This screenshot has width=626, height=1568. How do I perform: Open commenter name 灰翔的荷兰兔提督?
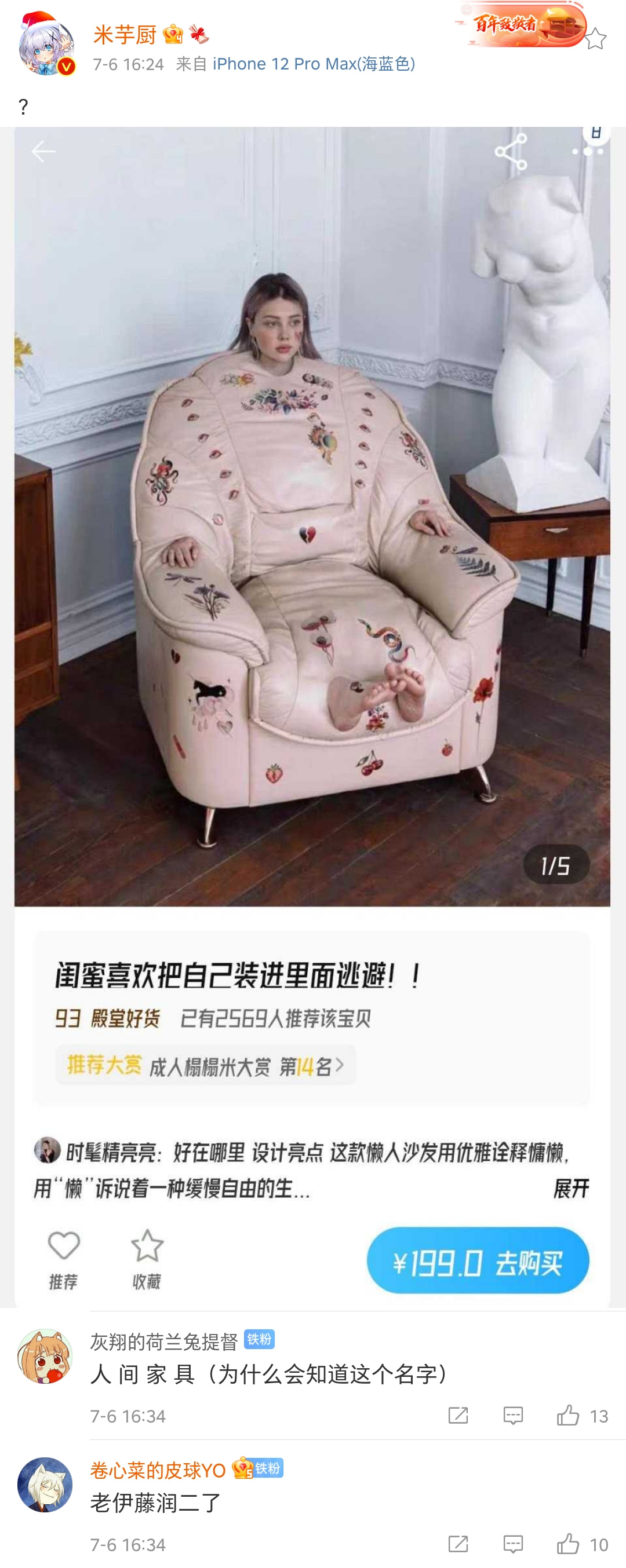pos(164,1341)
